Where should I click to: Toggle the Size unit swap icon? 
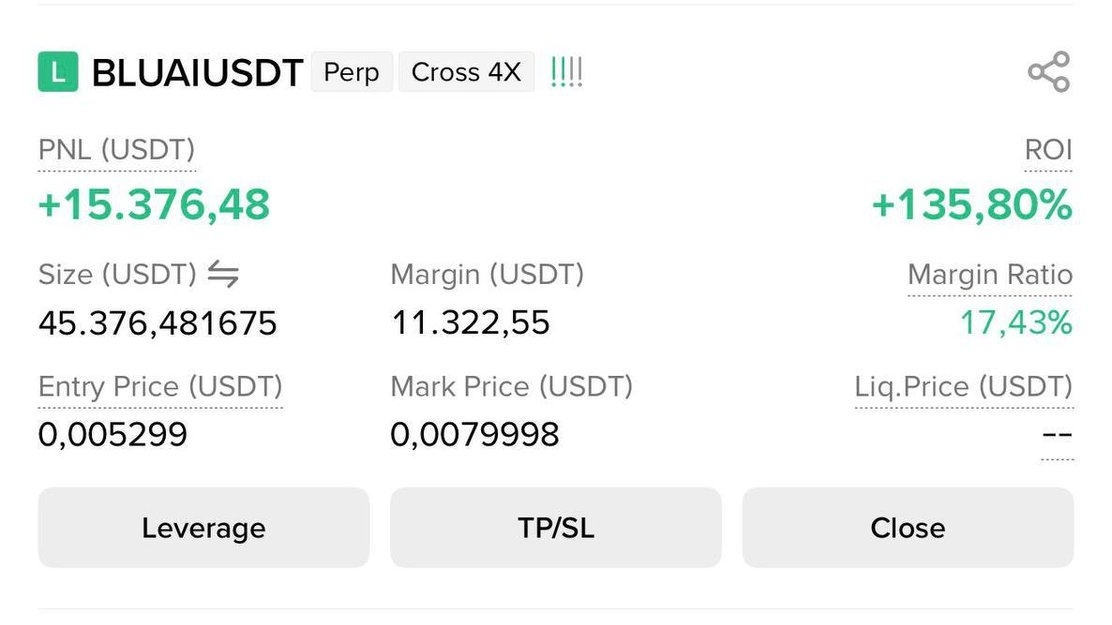coord(223,274)
